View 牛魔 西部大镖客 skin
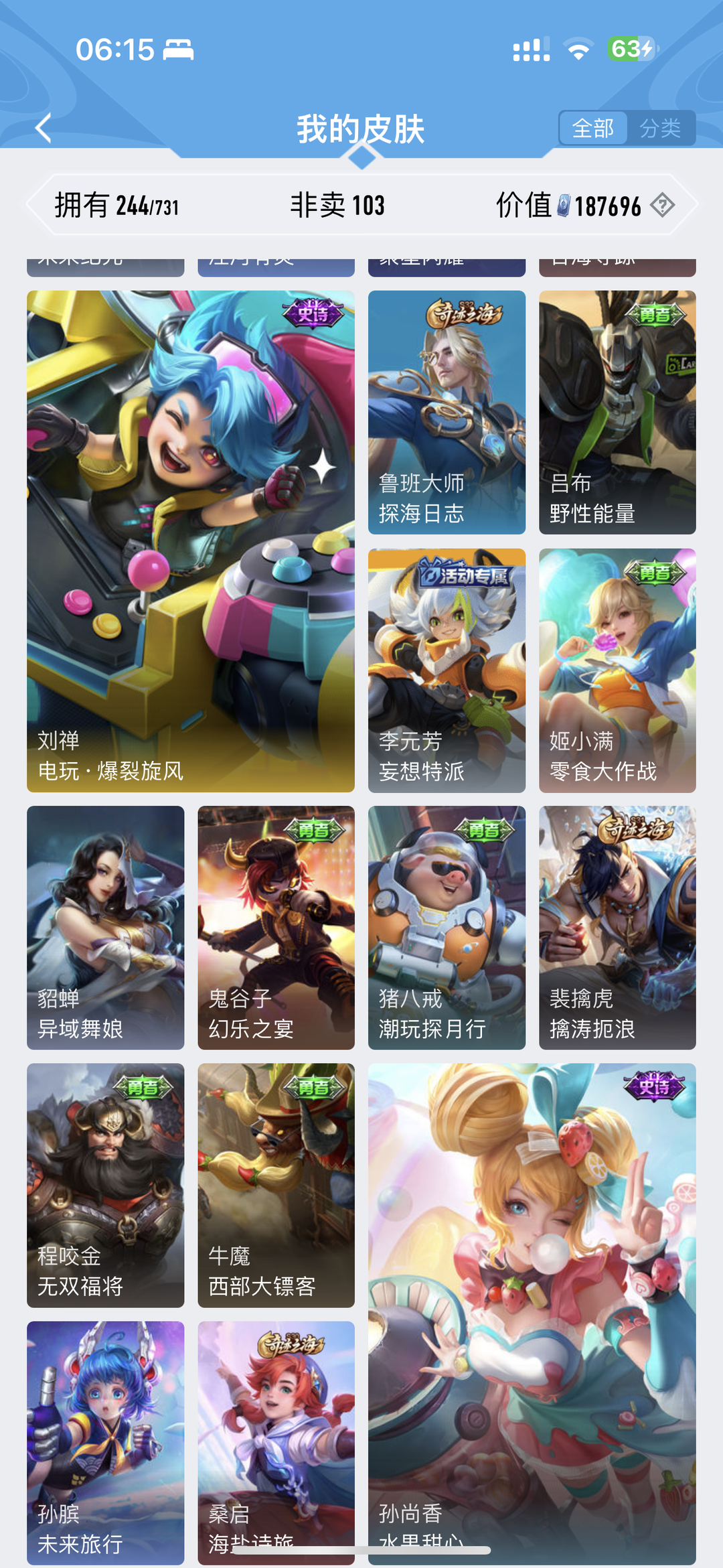Viewport: 723px width, 1568px height. coord(276,1185)
